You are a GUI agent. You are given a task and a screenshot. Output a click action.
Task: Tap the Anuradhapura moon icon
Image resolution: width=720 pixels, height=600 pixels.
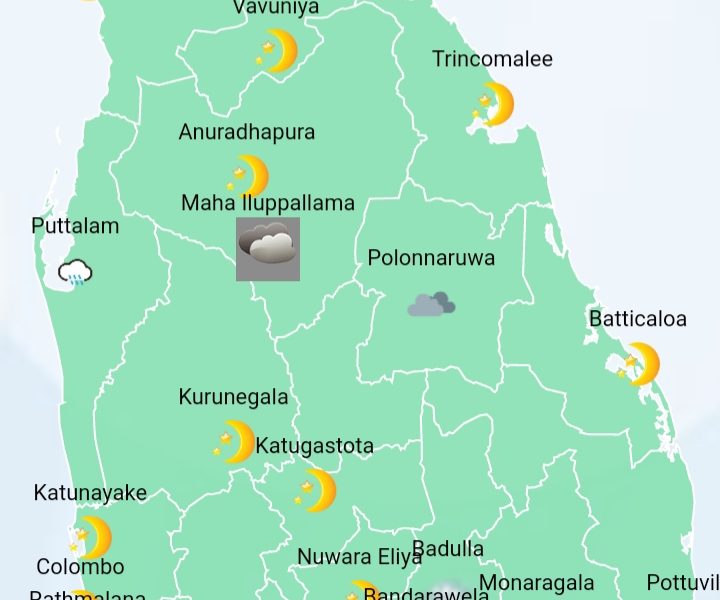click(248, 175)
